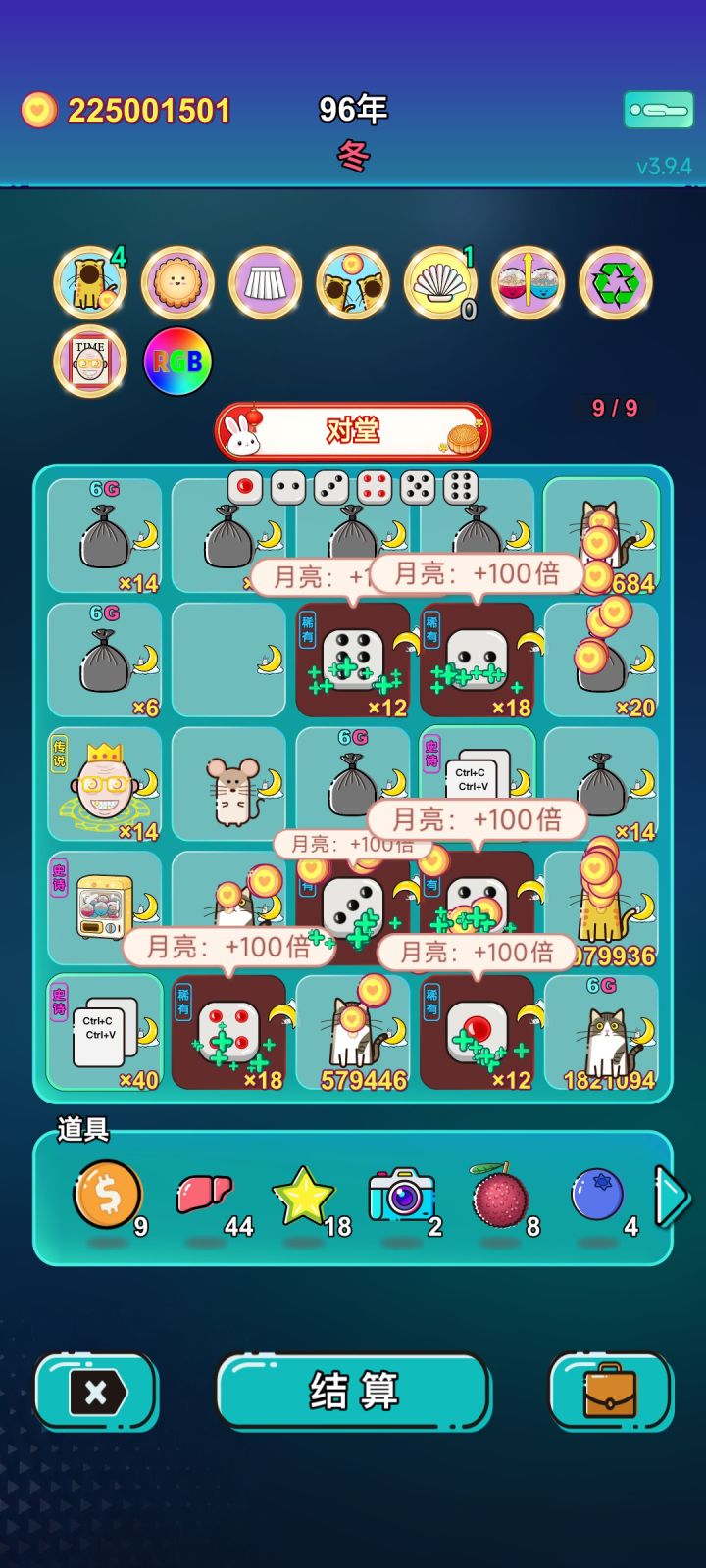Tap the 结算 settle button
The width and height of the screenshot is (706, 1568).
[353, 1391]
